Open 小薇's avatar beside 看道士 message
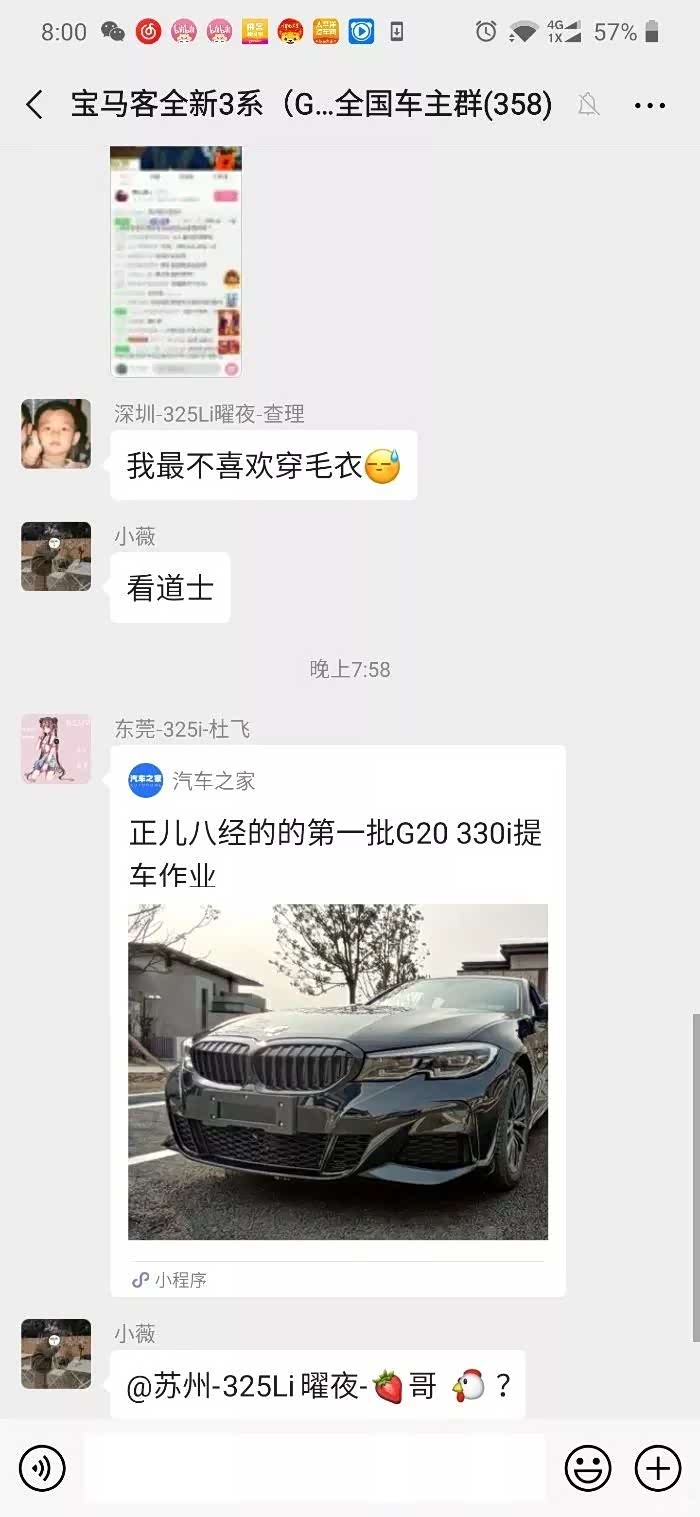700x1517 pixels. (x=56, y=556)
